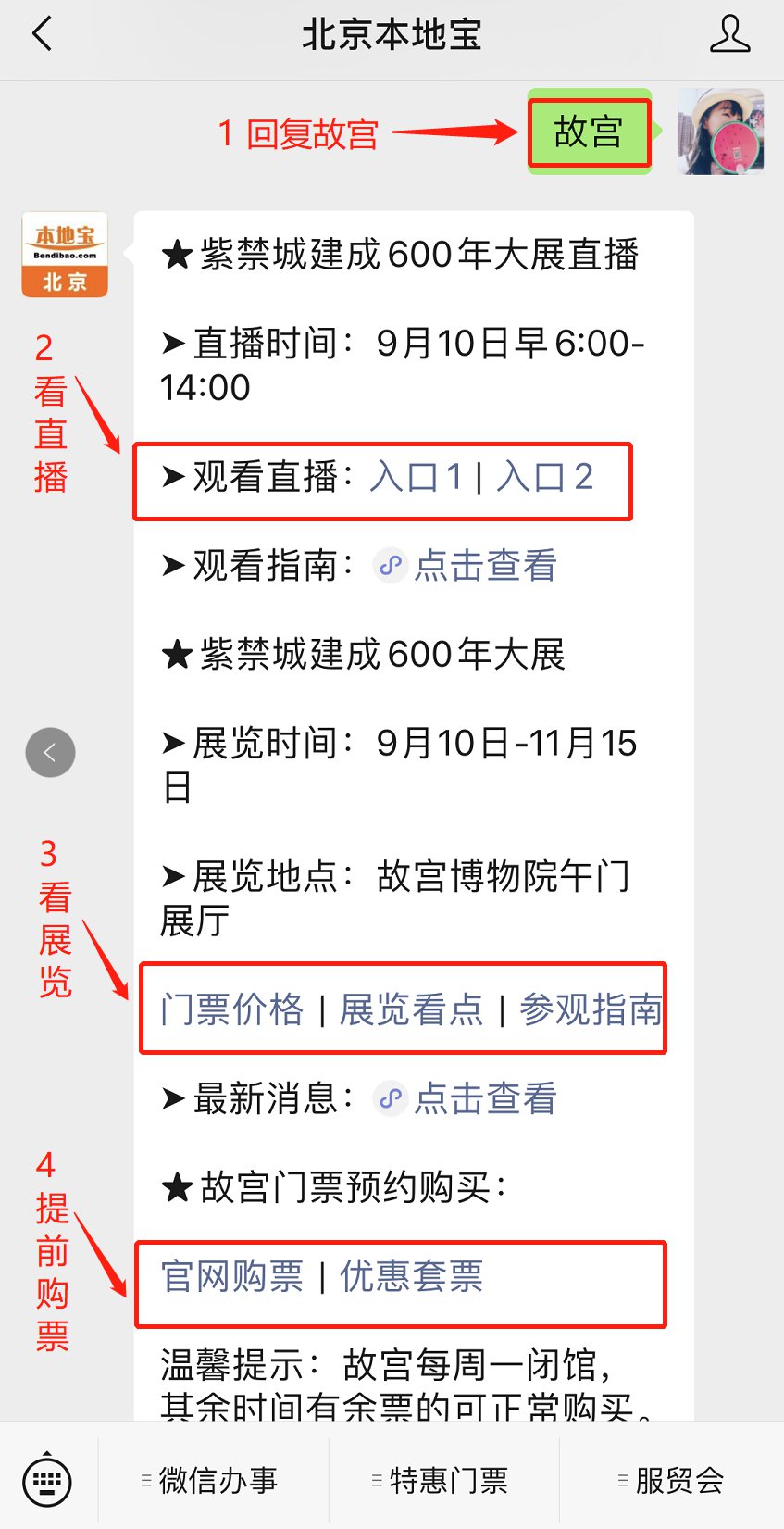Open the 官网购票 link
Image resolution: width=784 pixels, height=1529 pixels.
pyautogui.click(x=232, y=1276)
